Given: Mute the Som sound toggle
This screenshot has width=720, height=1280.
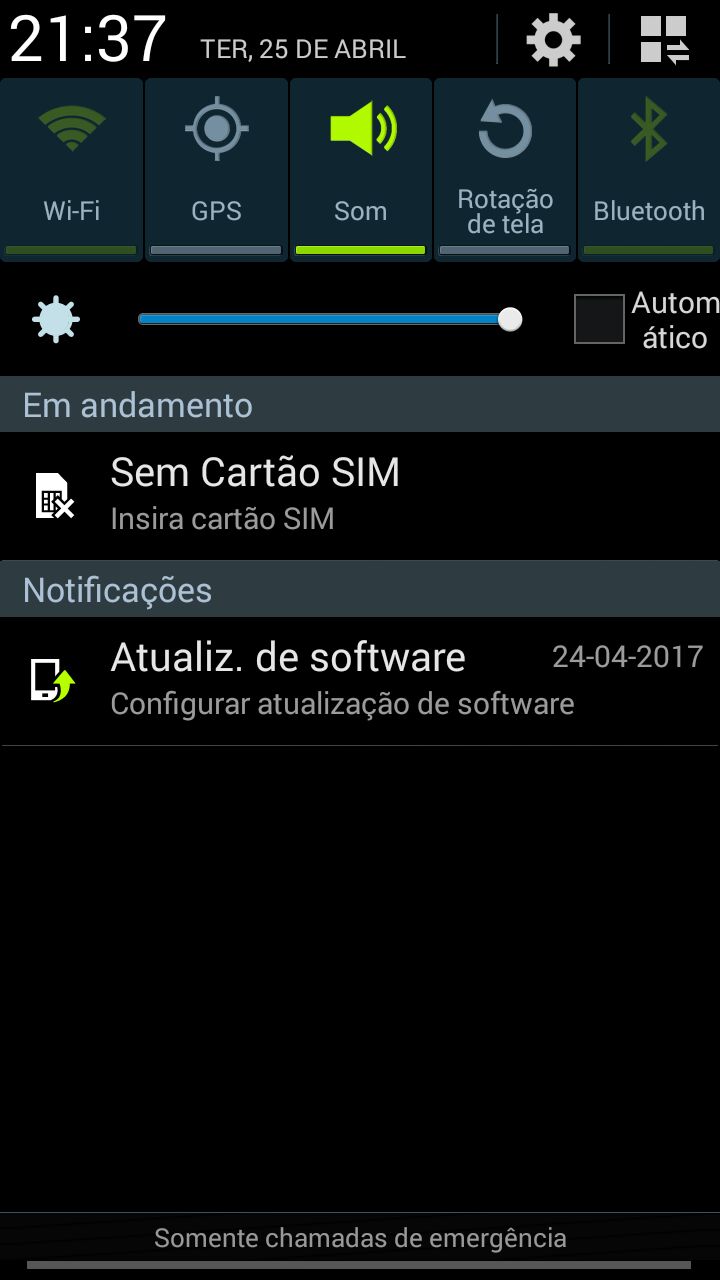Looking at the screenshot, I should click(360, 170).
